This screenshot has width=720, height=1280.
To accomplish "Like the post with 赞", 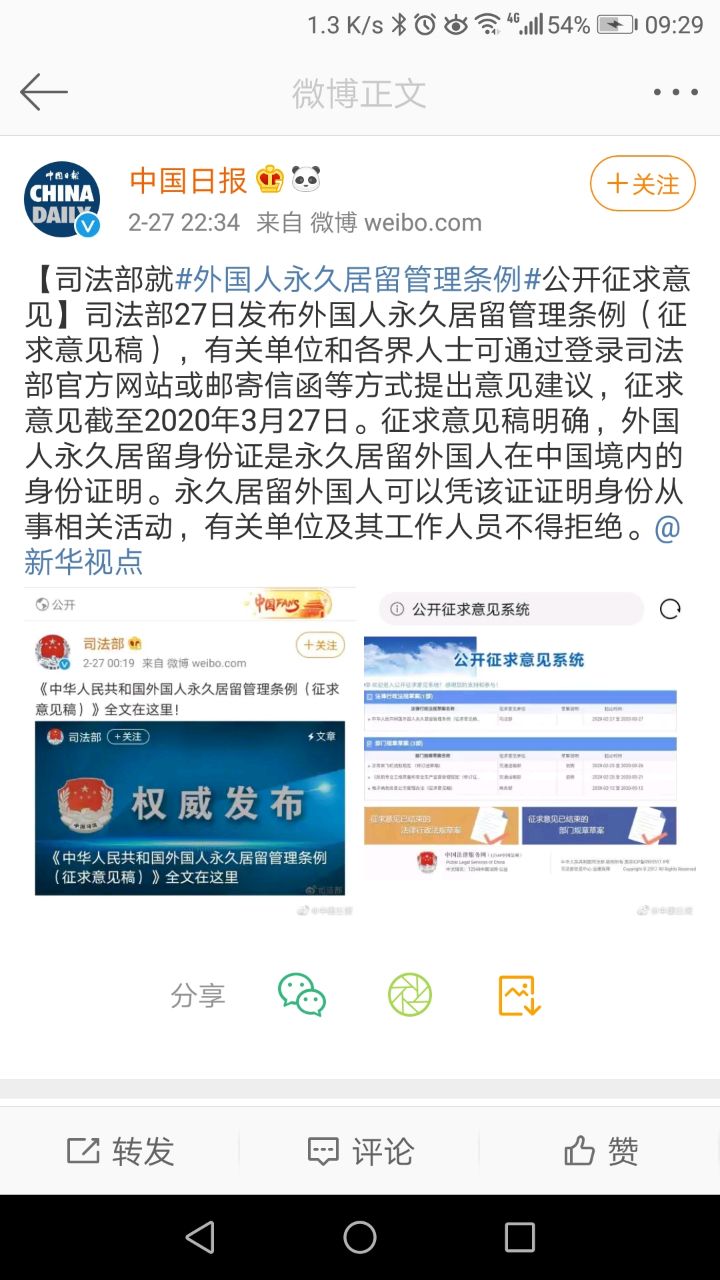I will 600,1151.
